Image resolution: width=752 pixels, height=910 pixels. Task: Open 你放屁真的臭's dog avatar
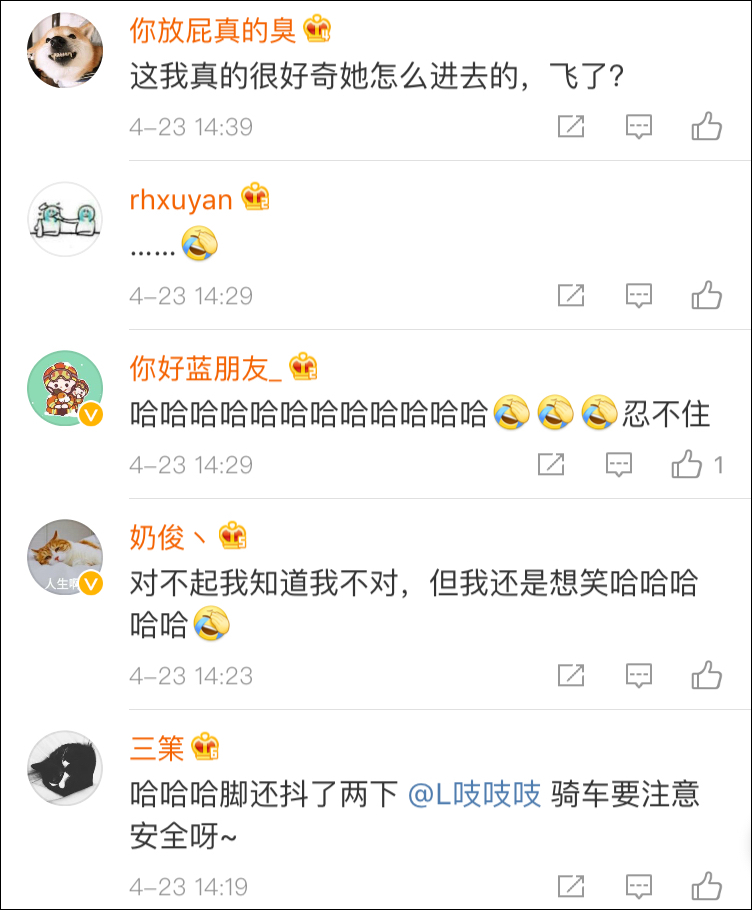pyautogui.click(x=65, y=50)
